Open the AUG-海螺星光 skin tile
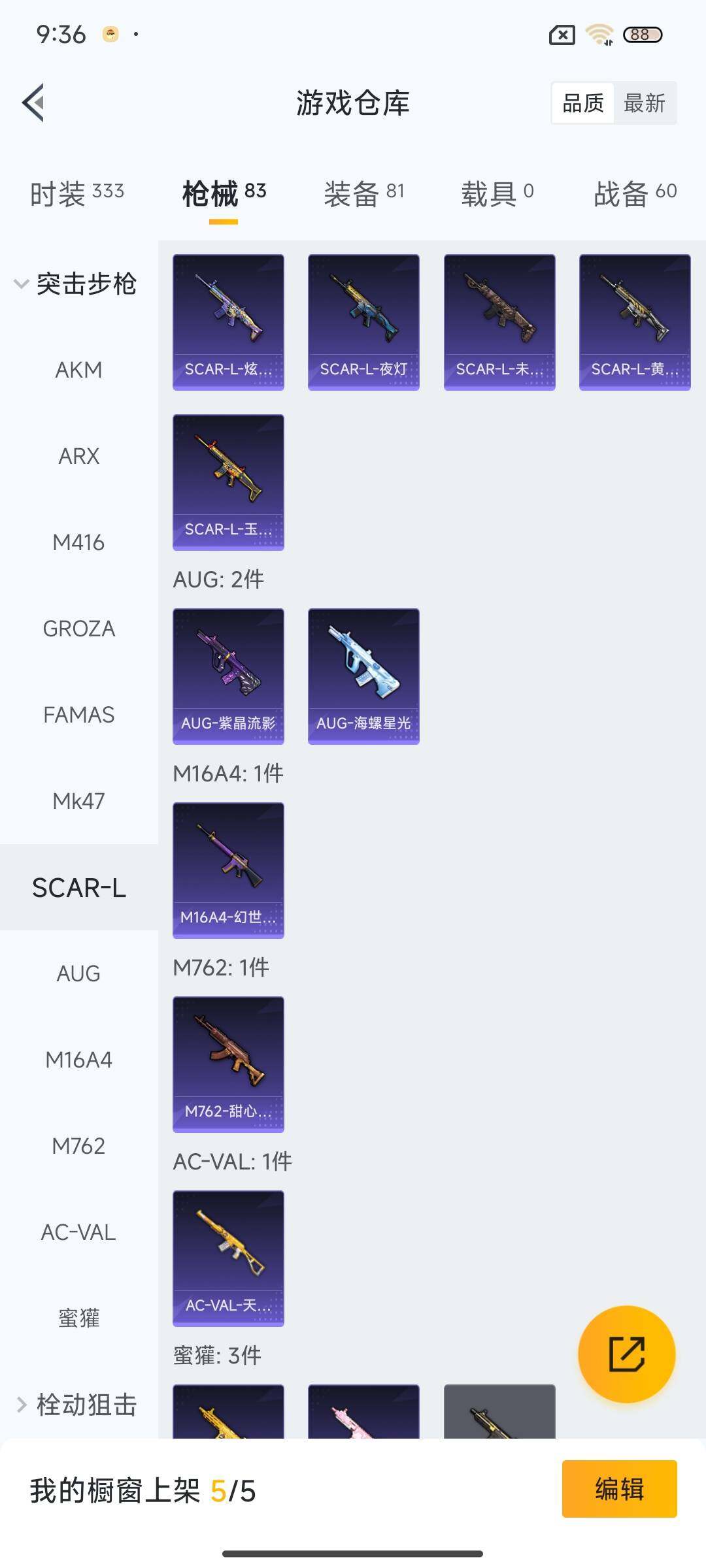This screenshot has height=1568, width=706. pyautogui.click(x=363, y=676)
